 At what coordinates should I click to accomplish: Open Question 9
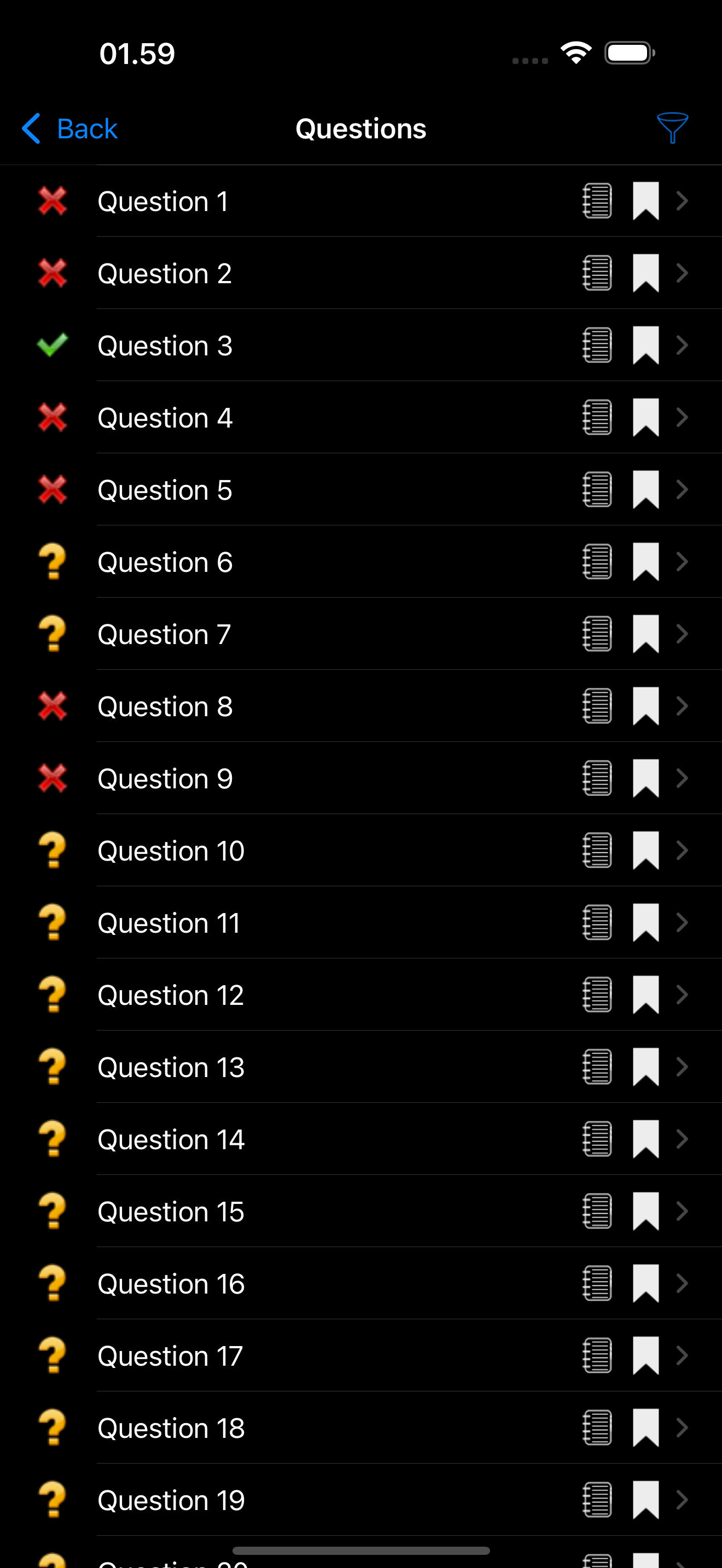click(x=361, y=779)
